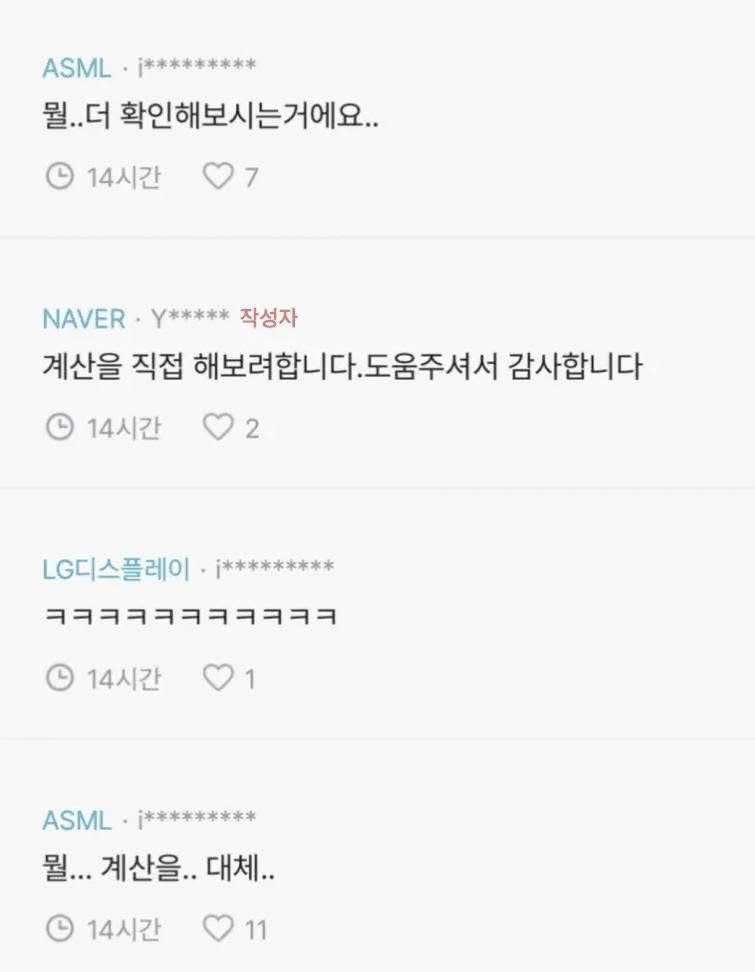Image resolution: width=755 pixels, height=972 pixels.
Task: Open ASML link above '뭘... 계산을.. 대체..'
Action: [77, 821]
